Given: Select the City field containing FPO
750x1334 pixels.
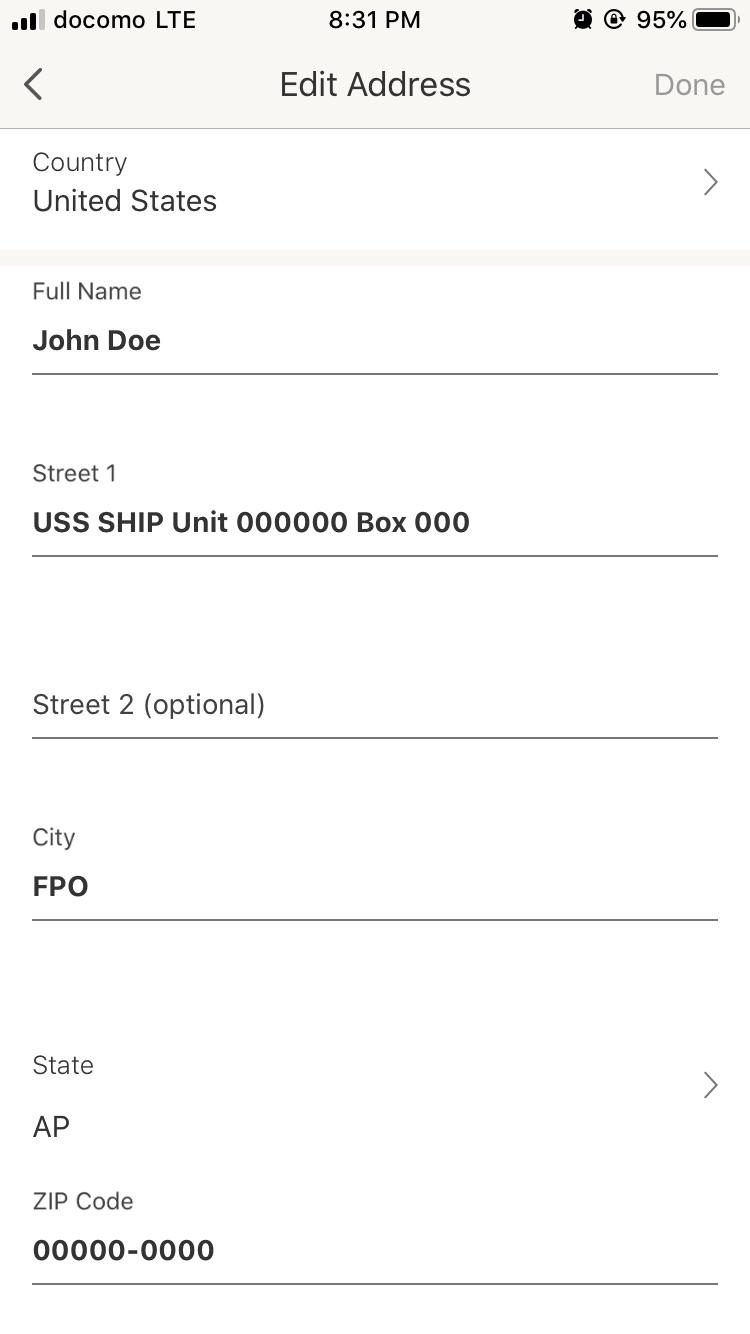Looking at the screenshot, I should (375, 886).
